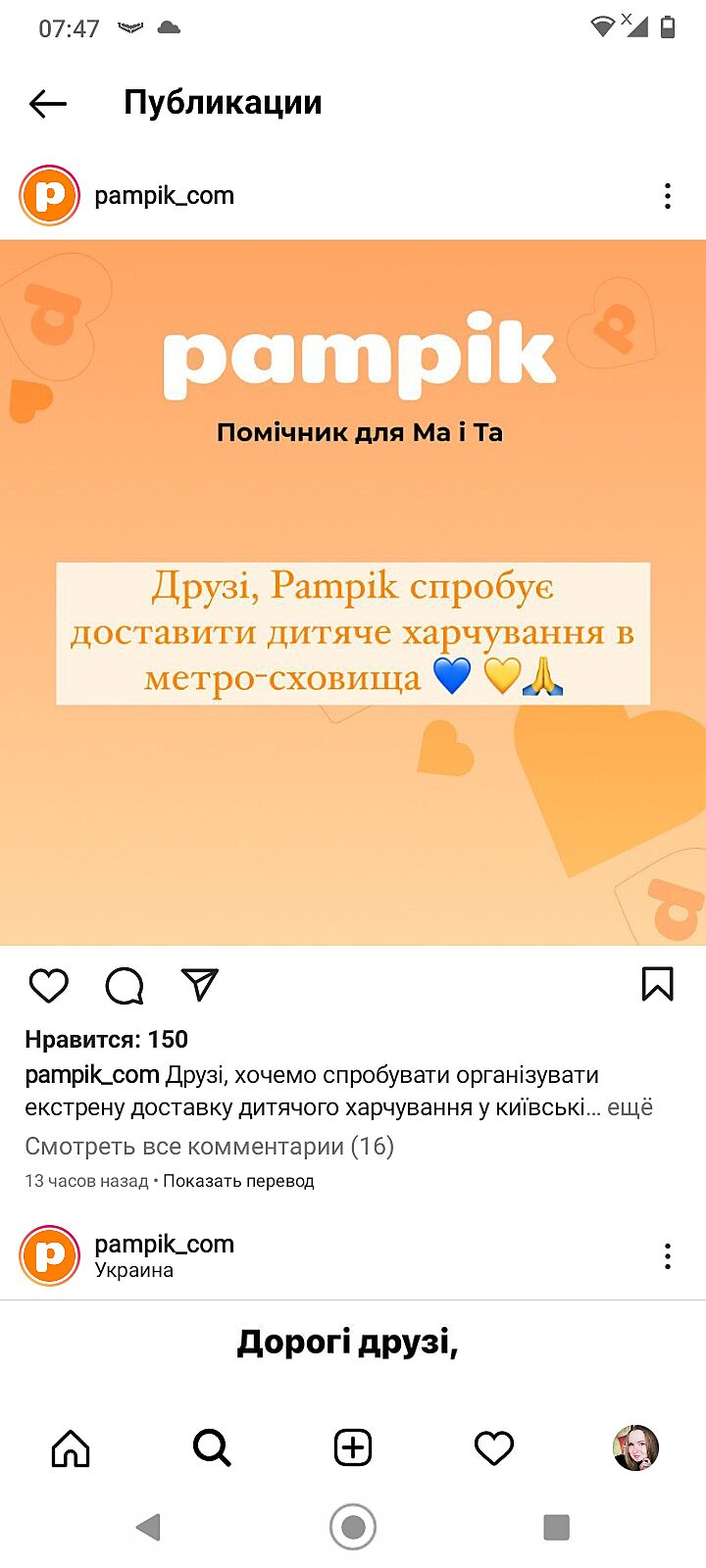Create a new post
The width and height of the screenshot is (706, 1568).
click(x=353, y=1447)
